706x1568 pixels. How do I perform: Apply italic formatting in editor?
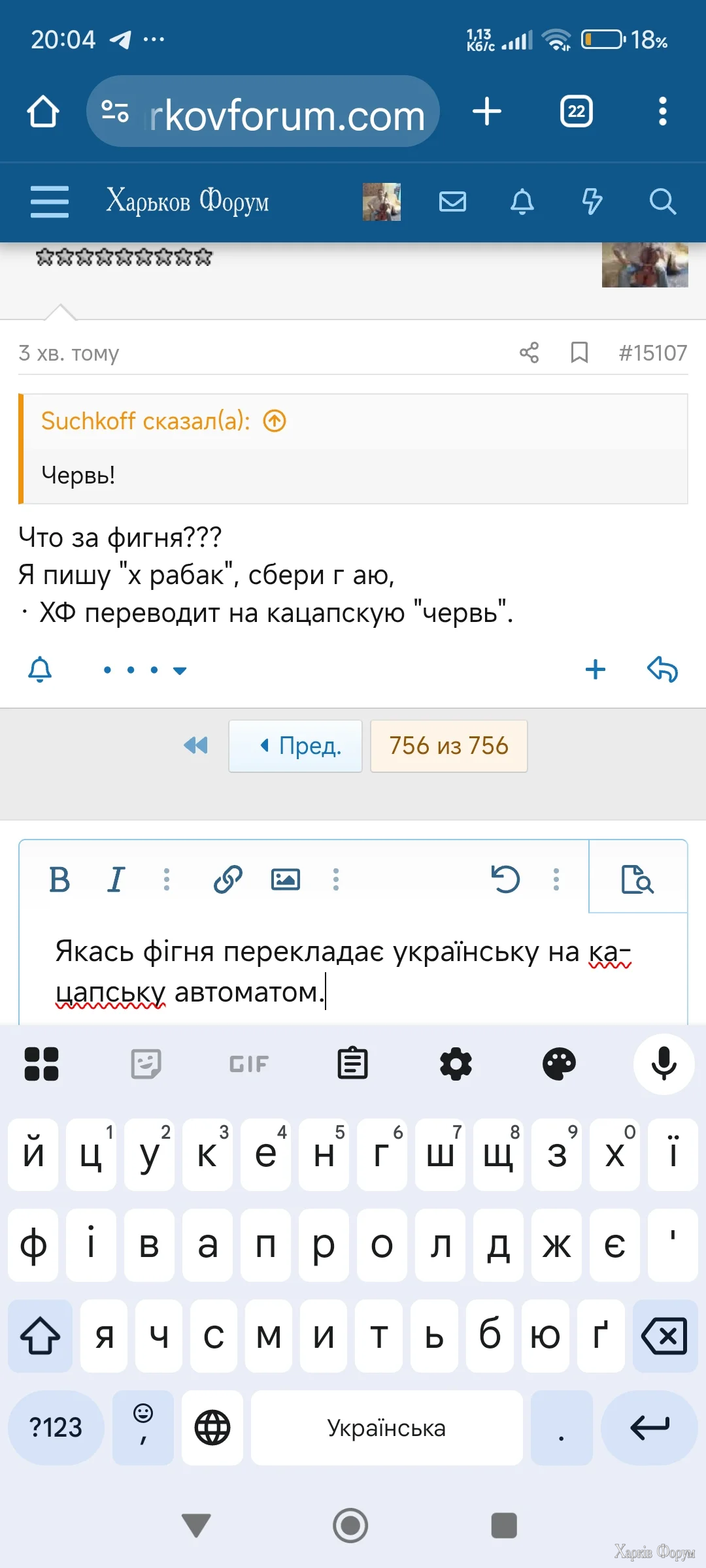tap(116, 879)
